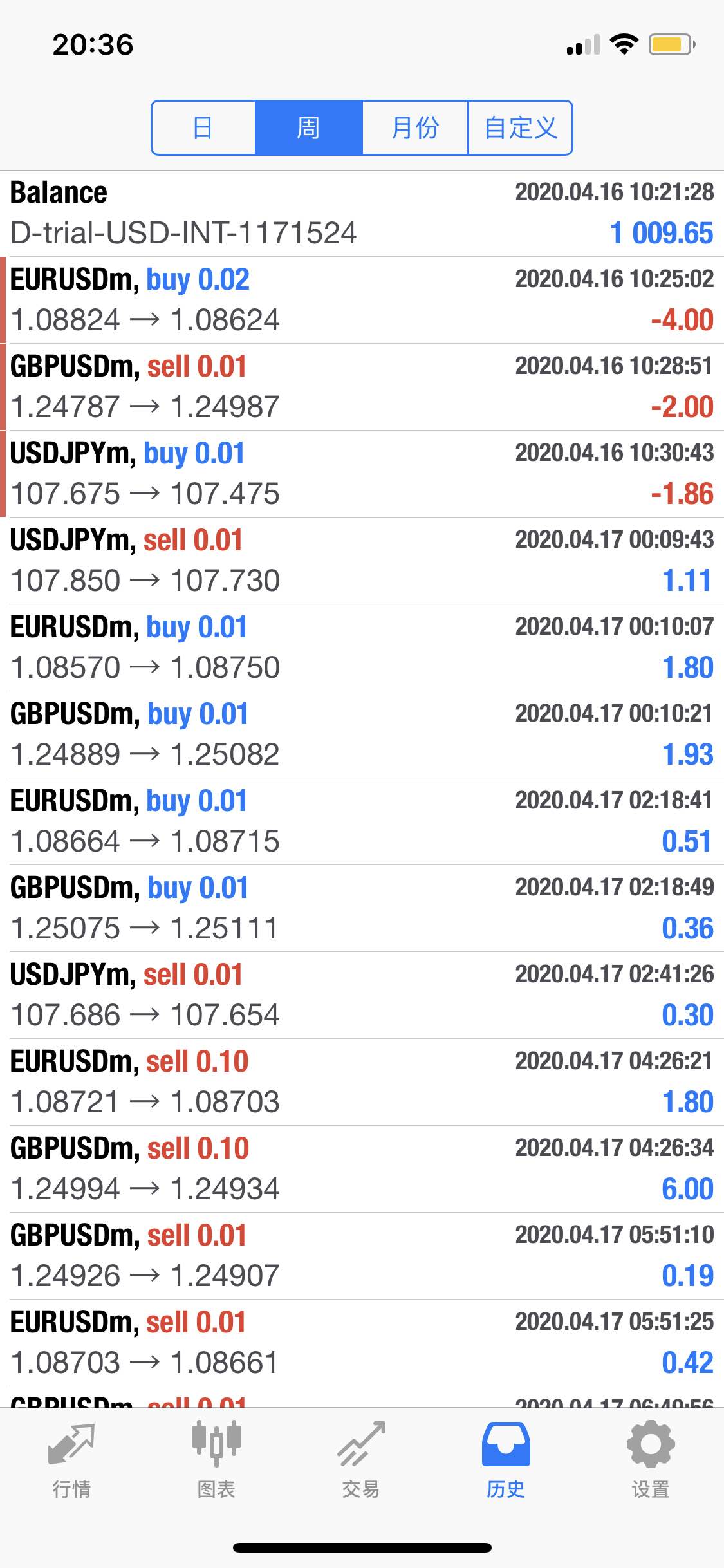
Task: Open the EURUSDm sell 0.01 trade with 0.42
Action: pos(362,1343)
